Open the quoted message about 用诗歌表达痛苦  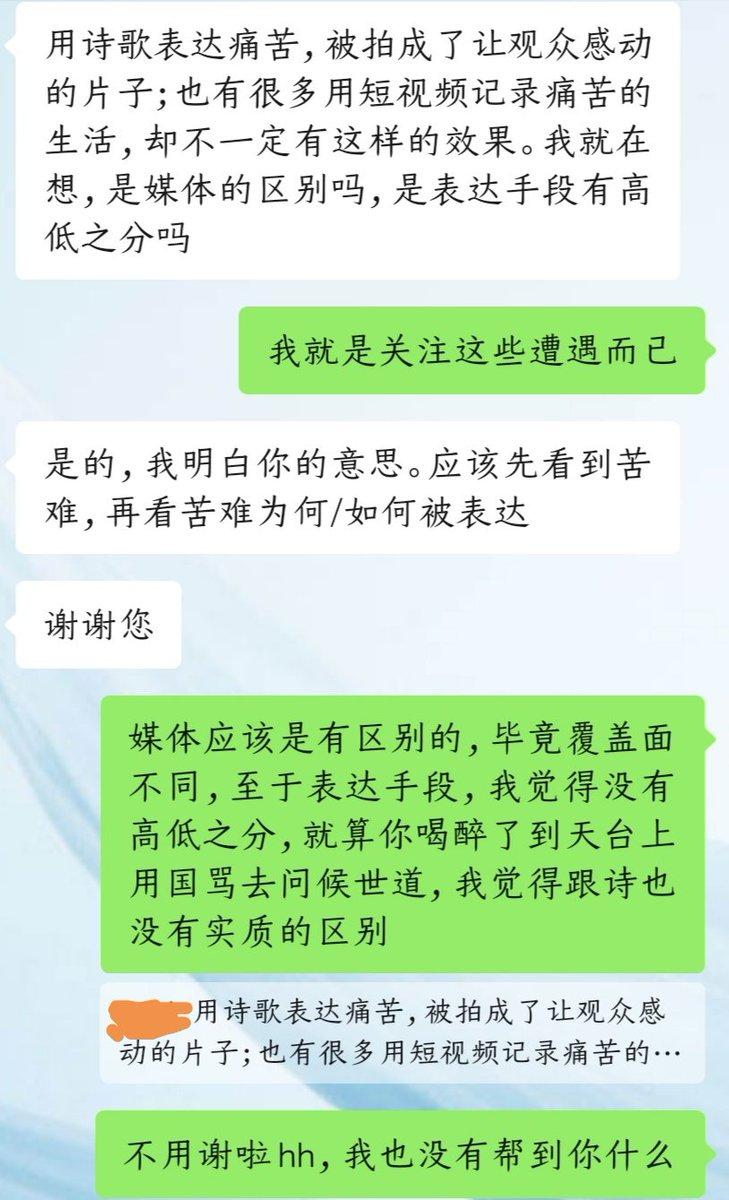(402, 1032)
